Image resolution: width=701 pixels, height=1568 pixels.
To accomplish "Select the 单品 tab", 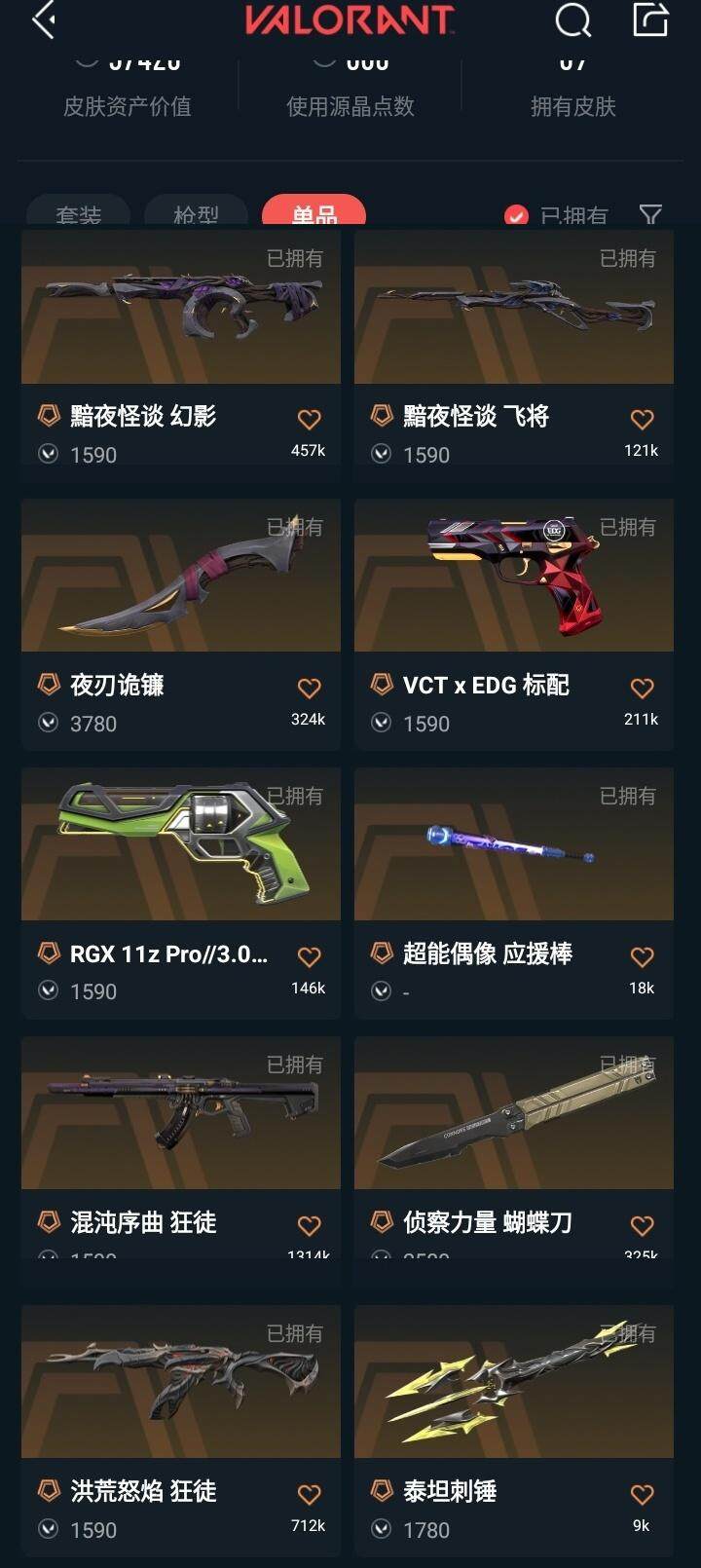I will coord(314,213).
